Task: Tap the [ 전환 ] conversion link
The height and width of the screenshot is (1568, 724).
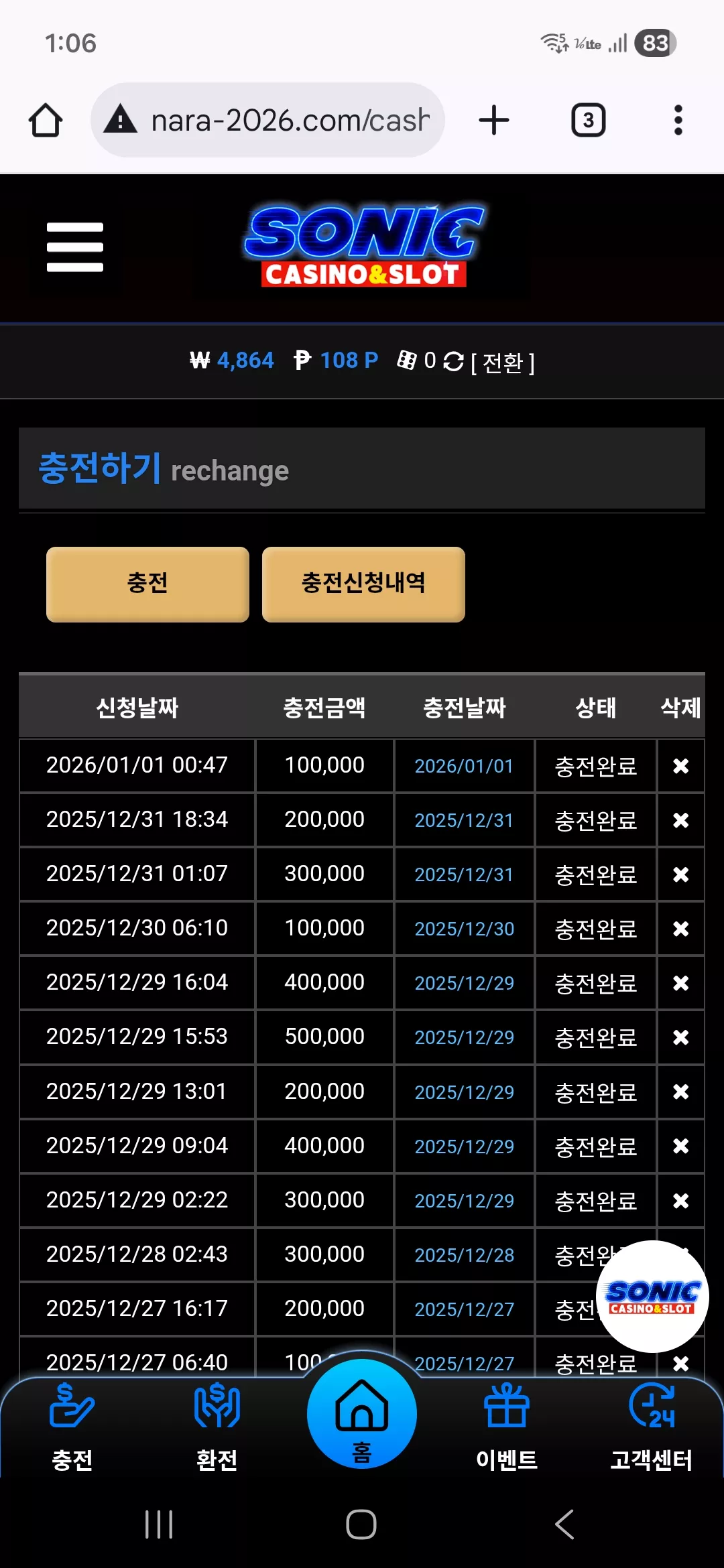Action: (503, 363)
